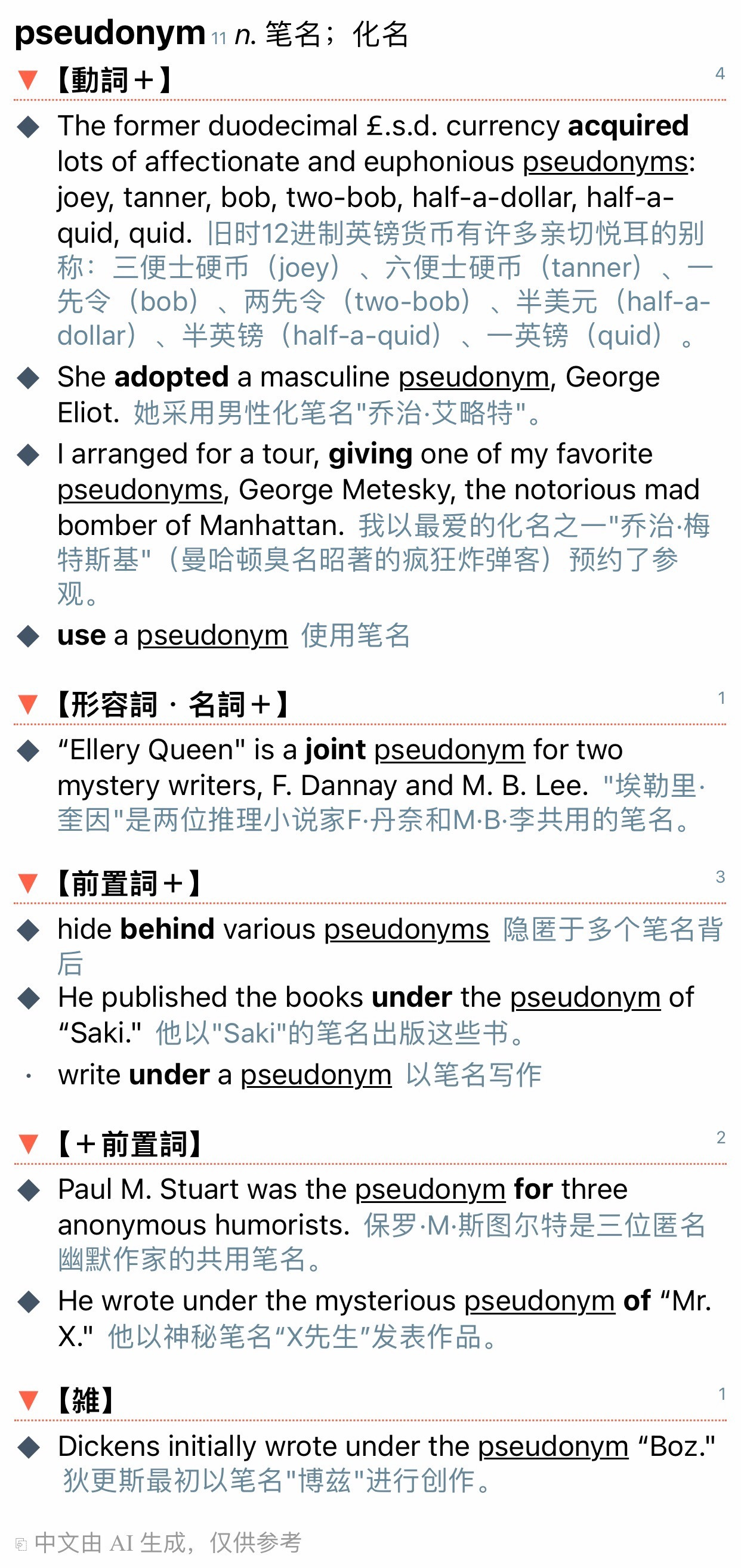Tap underlined pseudonym in the Paul M. Stuart sentence

[x=431, y=1189]
